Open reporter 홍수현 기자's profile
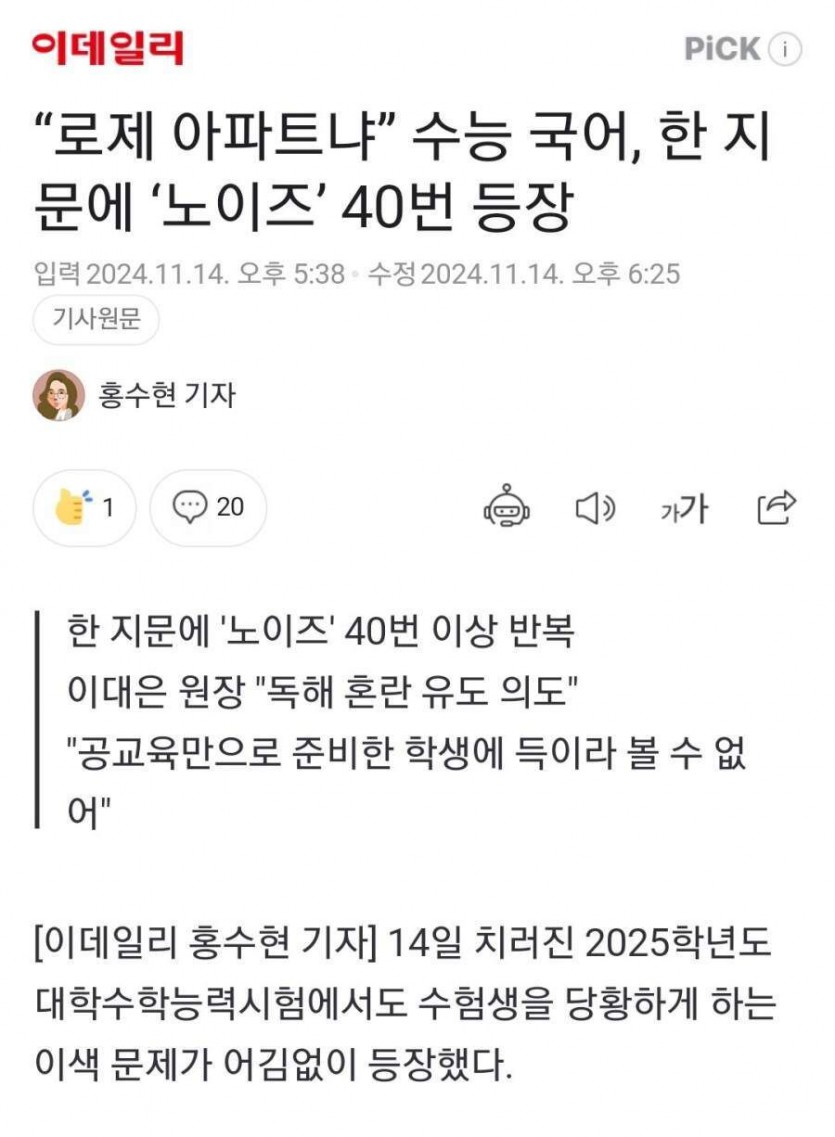Image resolution: width=835 pixels, height=1137 pixels. [x=166, y=395]
